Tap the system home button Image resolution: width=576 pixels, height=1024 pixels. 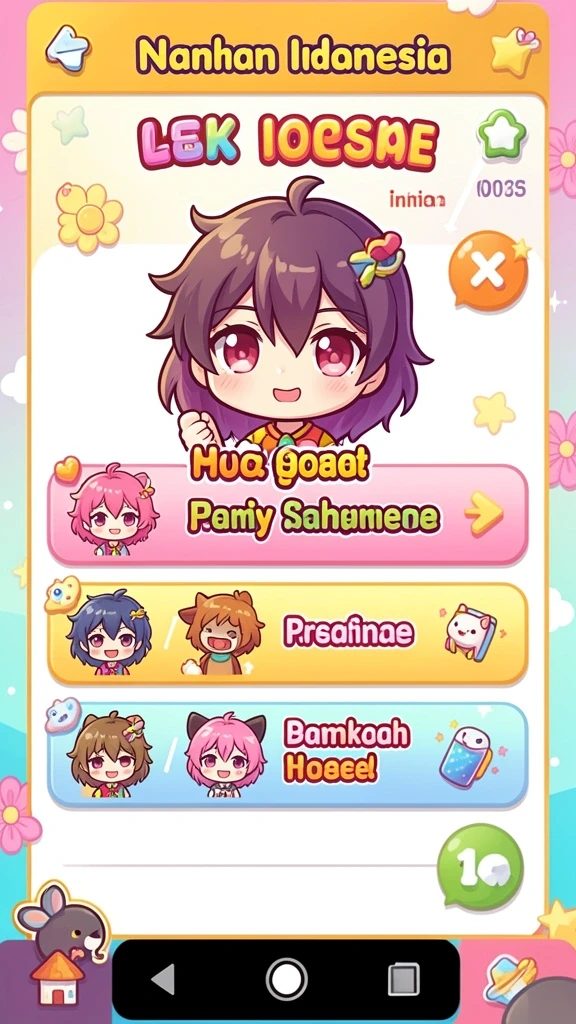pos(287,980)
